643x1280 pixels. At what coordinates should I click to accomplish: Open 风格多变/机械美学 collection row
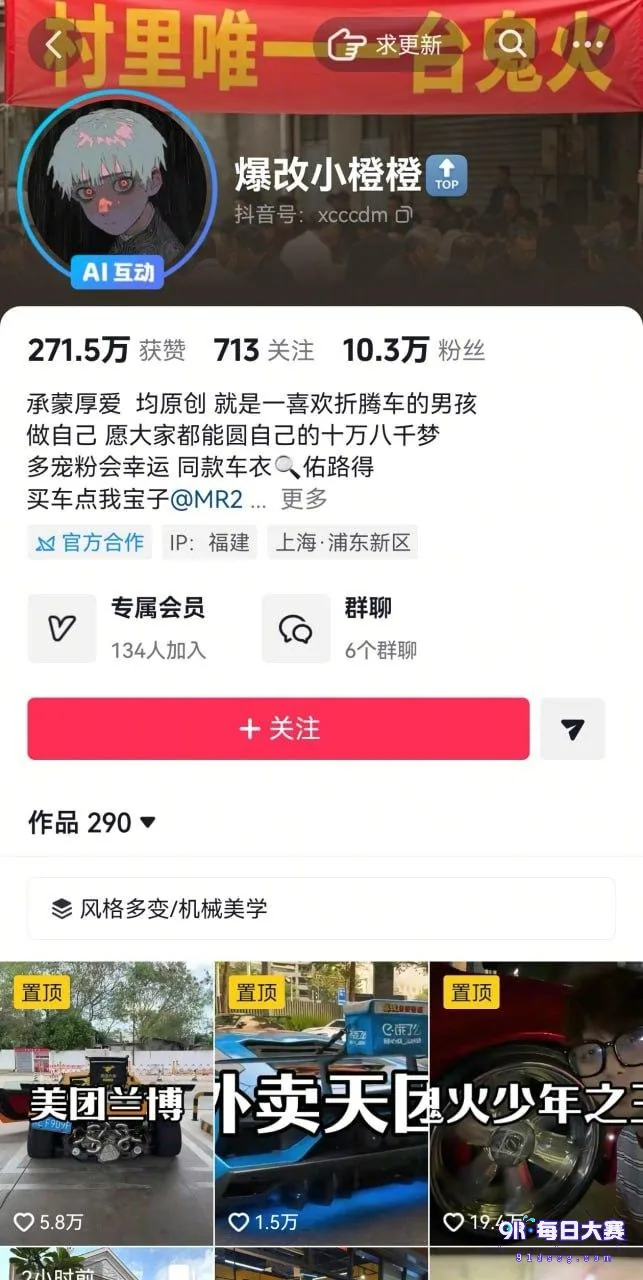(x=321, y=909)
